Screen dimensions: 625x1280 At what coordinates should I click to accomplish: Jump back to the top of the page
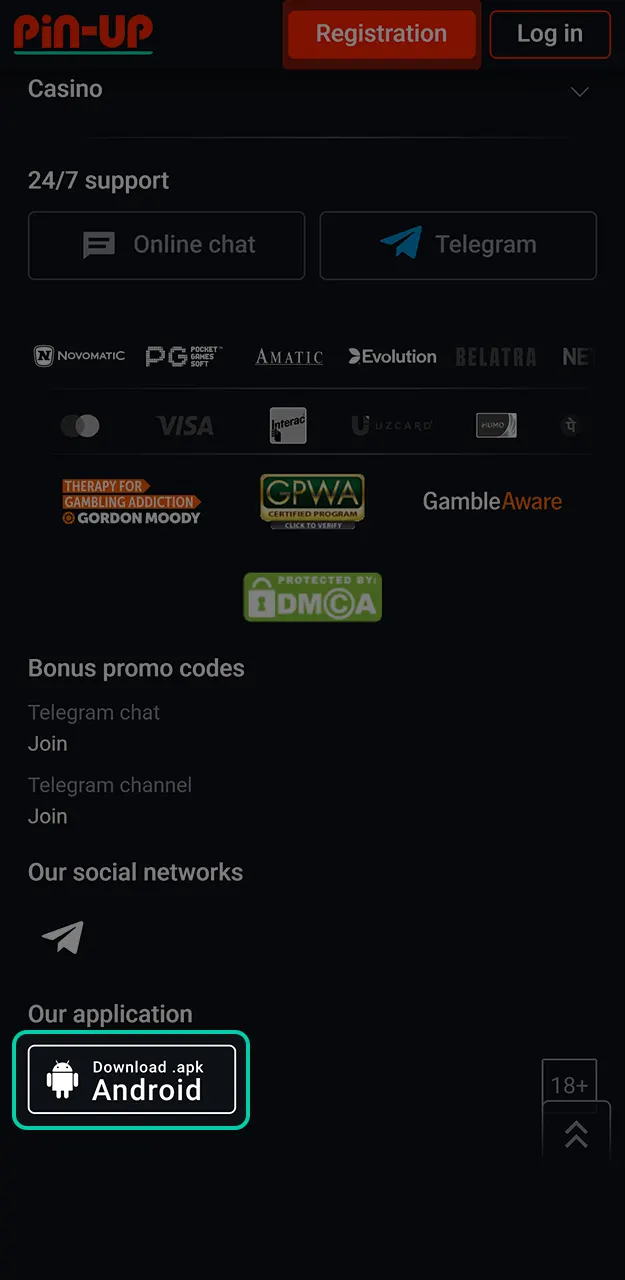click(576, 1134)
